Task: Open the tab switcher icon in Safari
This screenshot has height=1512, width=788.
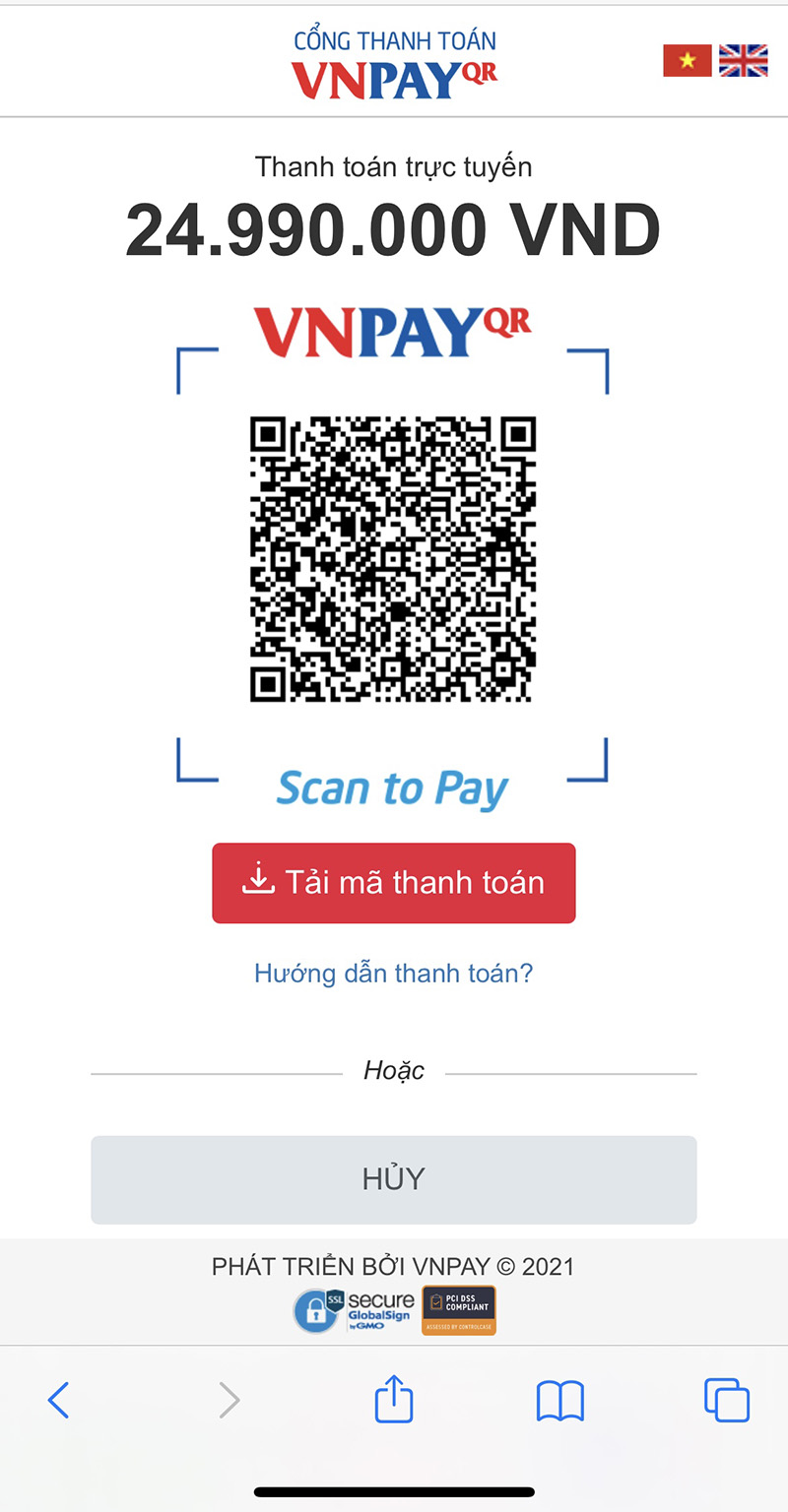Action: [x=726, y=1399]
